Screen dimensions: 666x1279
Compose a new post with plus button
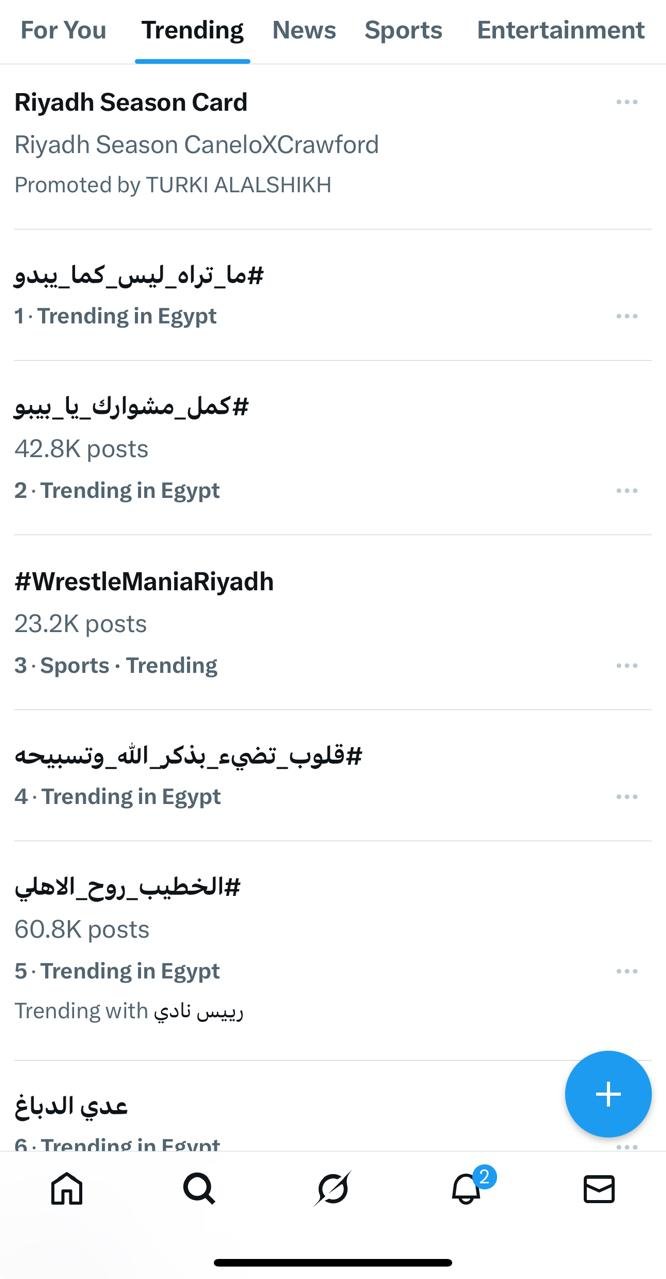tap(608, 1094)
